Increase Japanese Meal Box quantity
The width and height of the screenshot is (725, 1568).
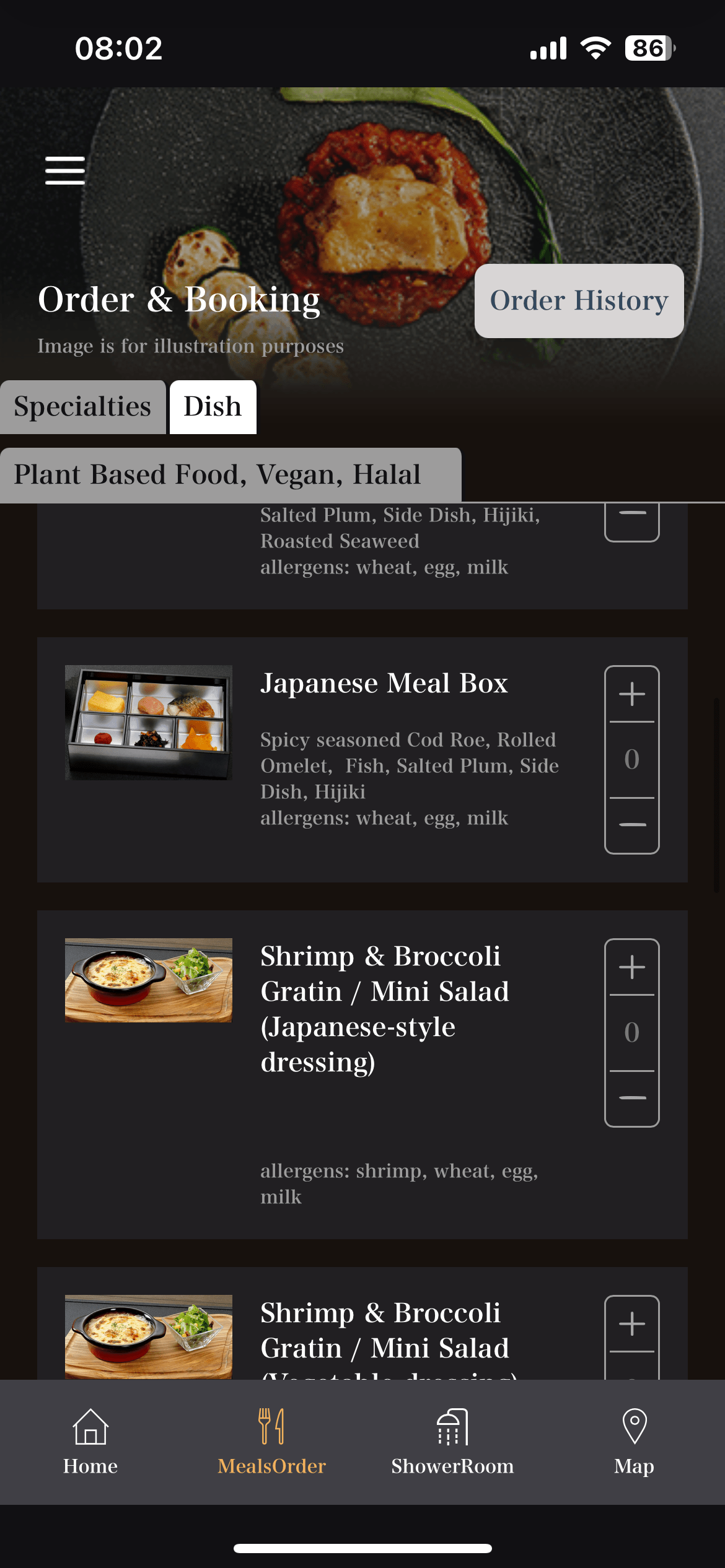(631, 694)
